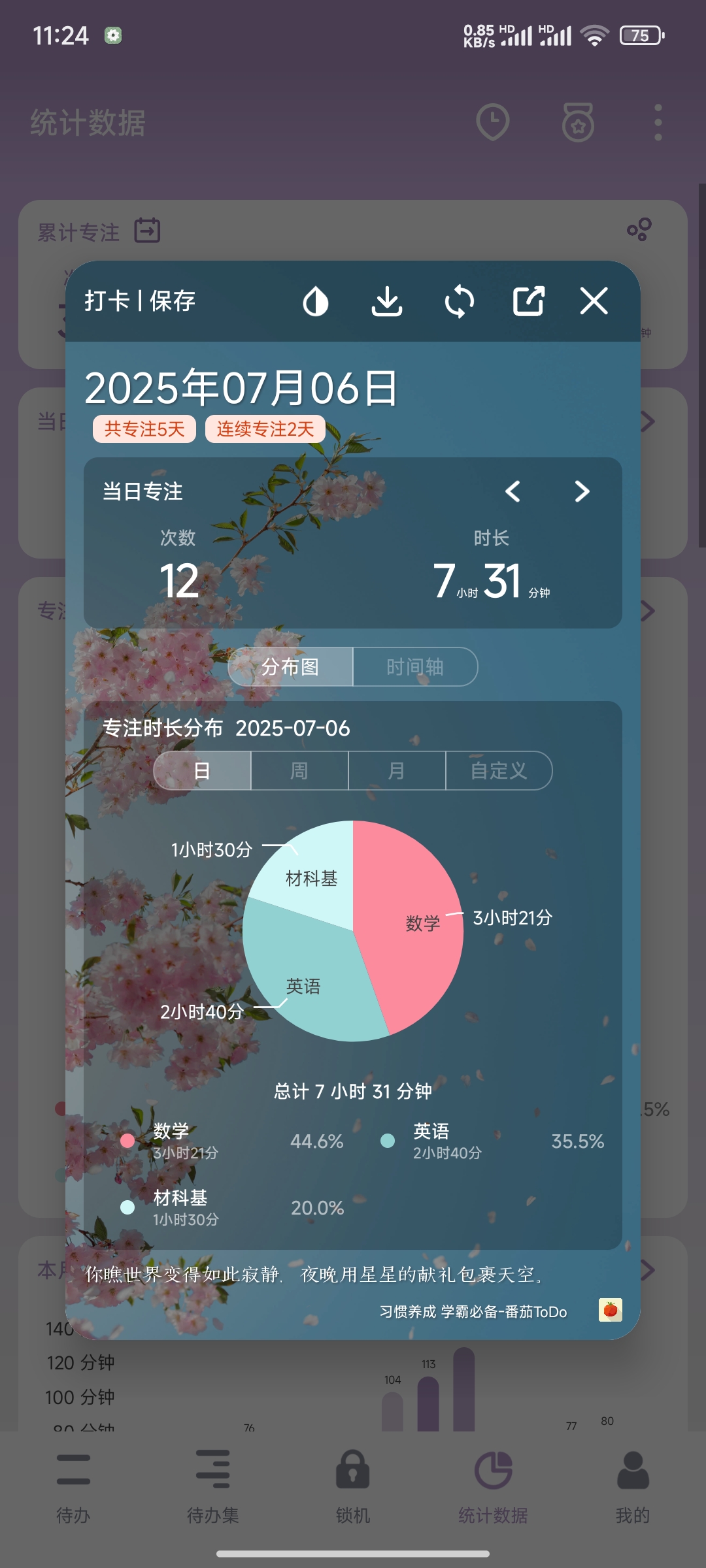This screenshot has width=706, height=1568.
Task: Share the check-in card externally
Action: (528, 301)
